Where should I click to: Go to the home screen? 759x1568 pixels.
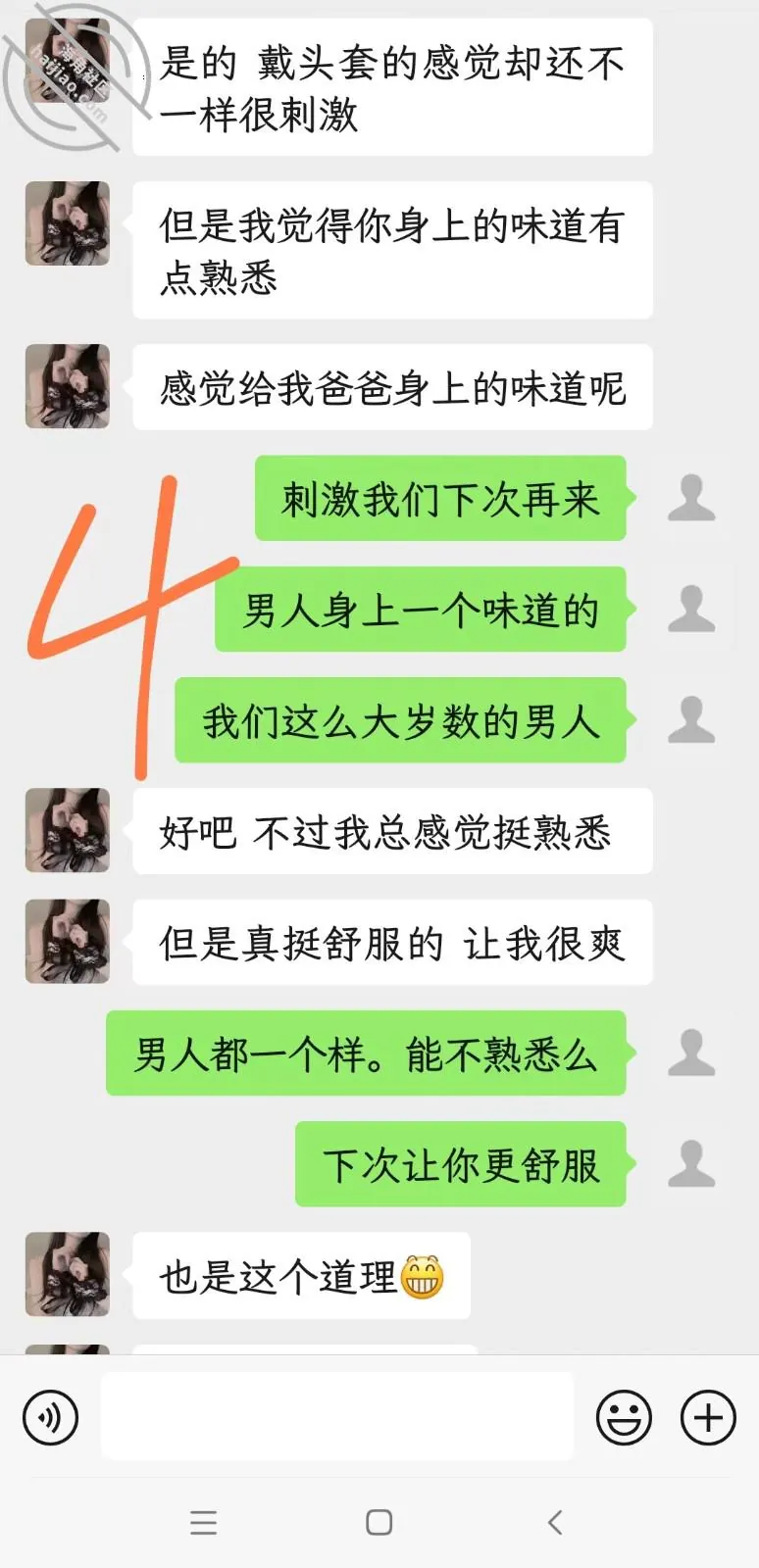click(x=379, y=1522)
